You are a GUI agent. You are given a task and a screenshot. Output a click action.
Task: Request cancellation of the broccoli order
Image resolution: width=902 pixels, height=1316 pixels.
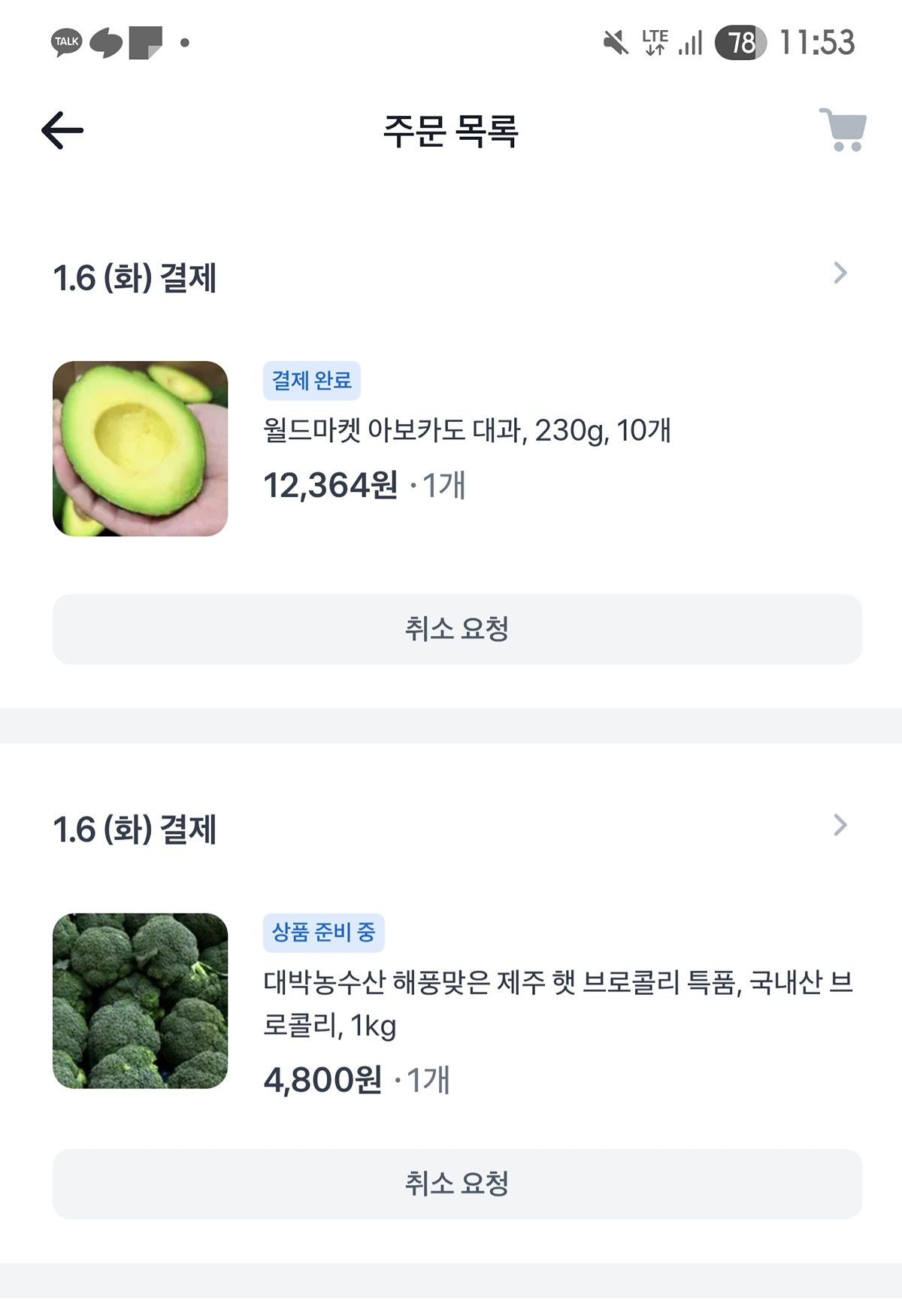coord(457,1184)
